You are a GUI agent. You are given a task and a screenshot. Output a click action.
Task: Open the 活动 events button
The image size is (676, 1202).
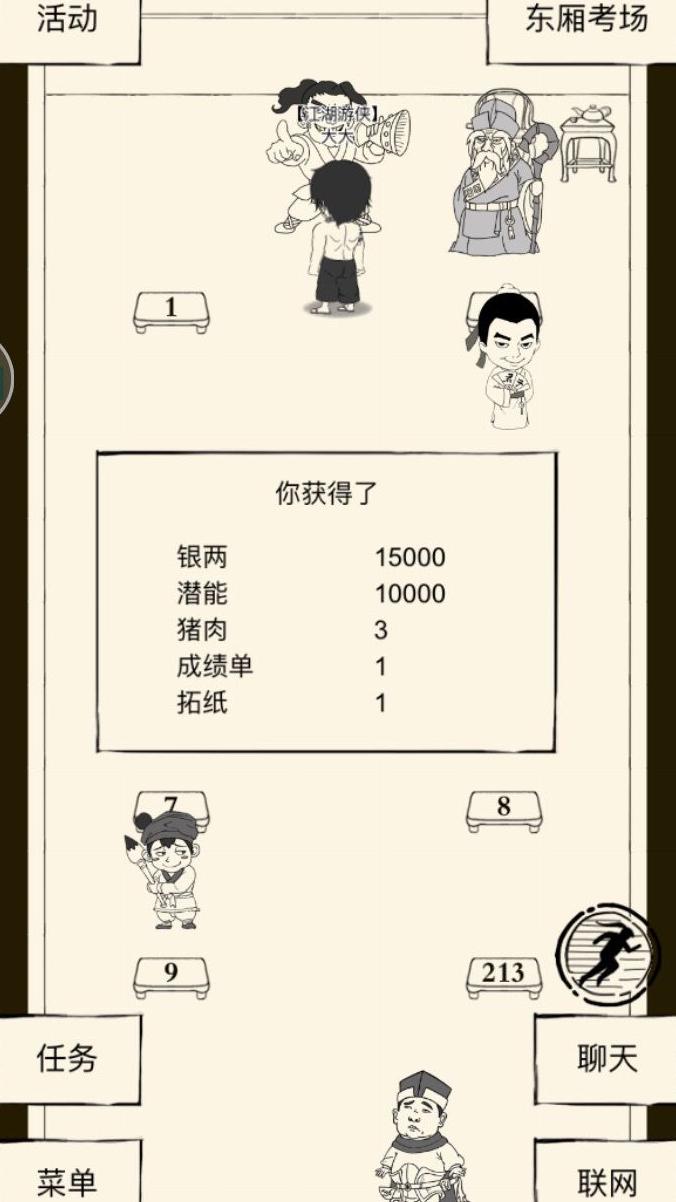tap(68, 20)
